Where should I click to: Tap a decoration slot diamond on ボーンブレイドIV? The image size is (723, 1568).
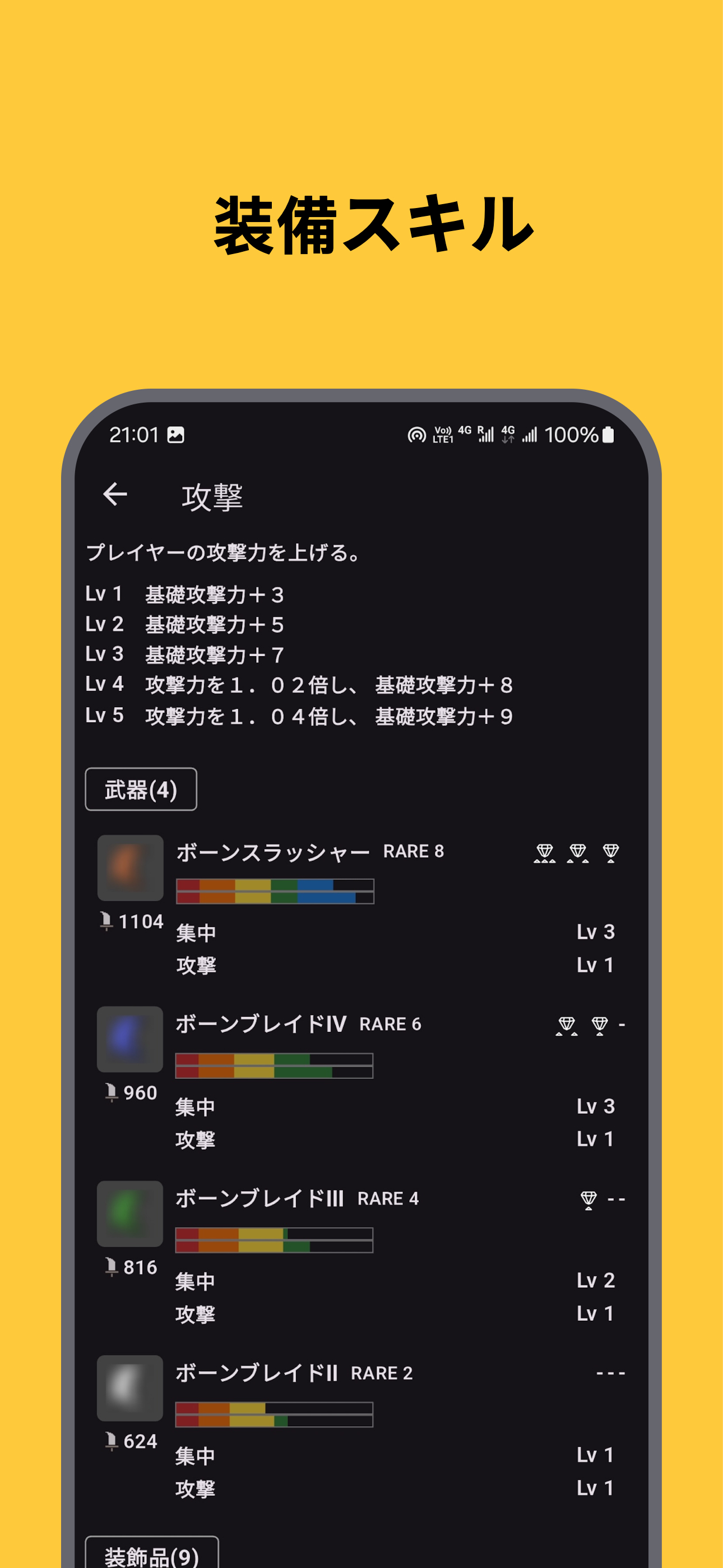pos(566,1025)
